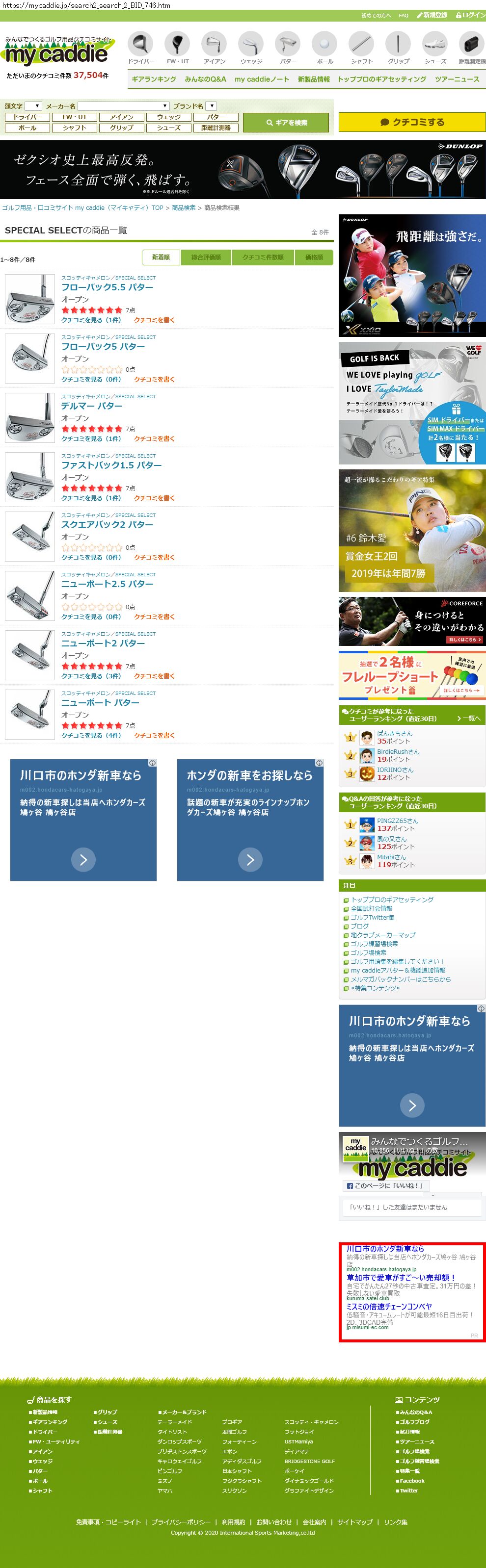Open みんなのQ&A section
Image resolution: width=486 pixels, height=1568 pixels.
pos(205,79)
